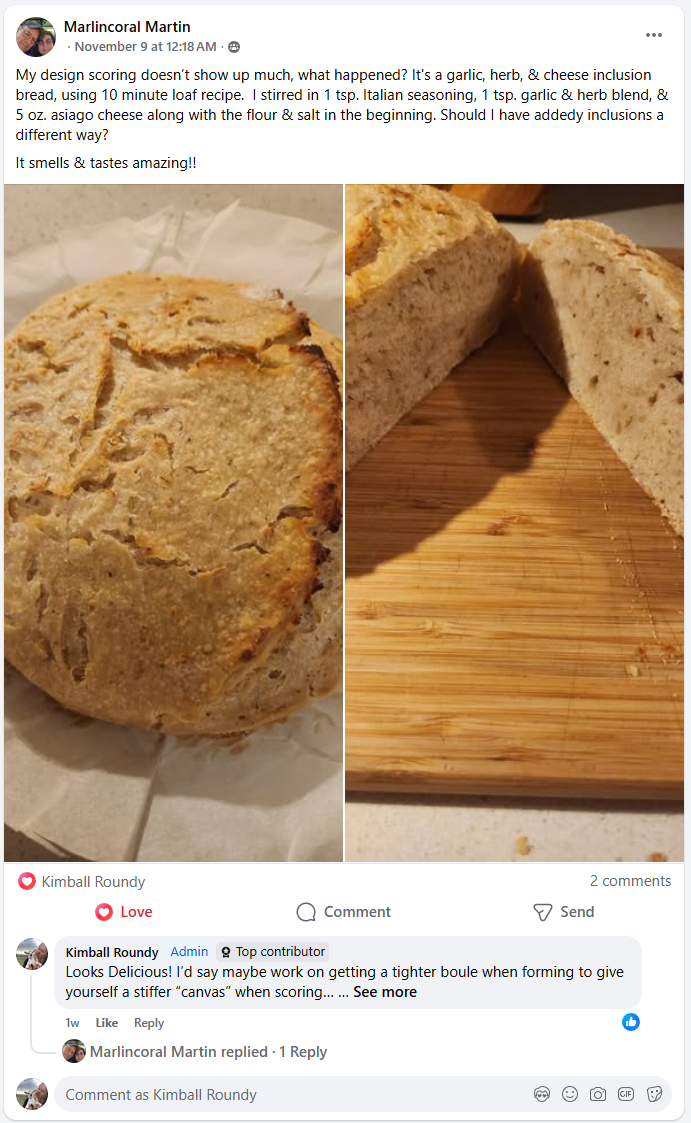Open the whole bread loaf photo
This screenshot has width=691, height=1123.
point(173,522)
